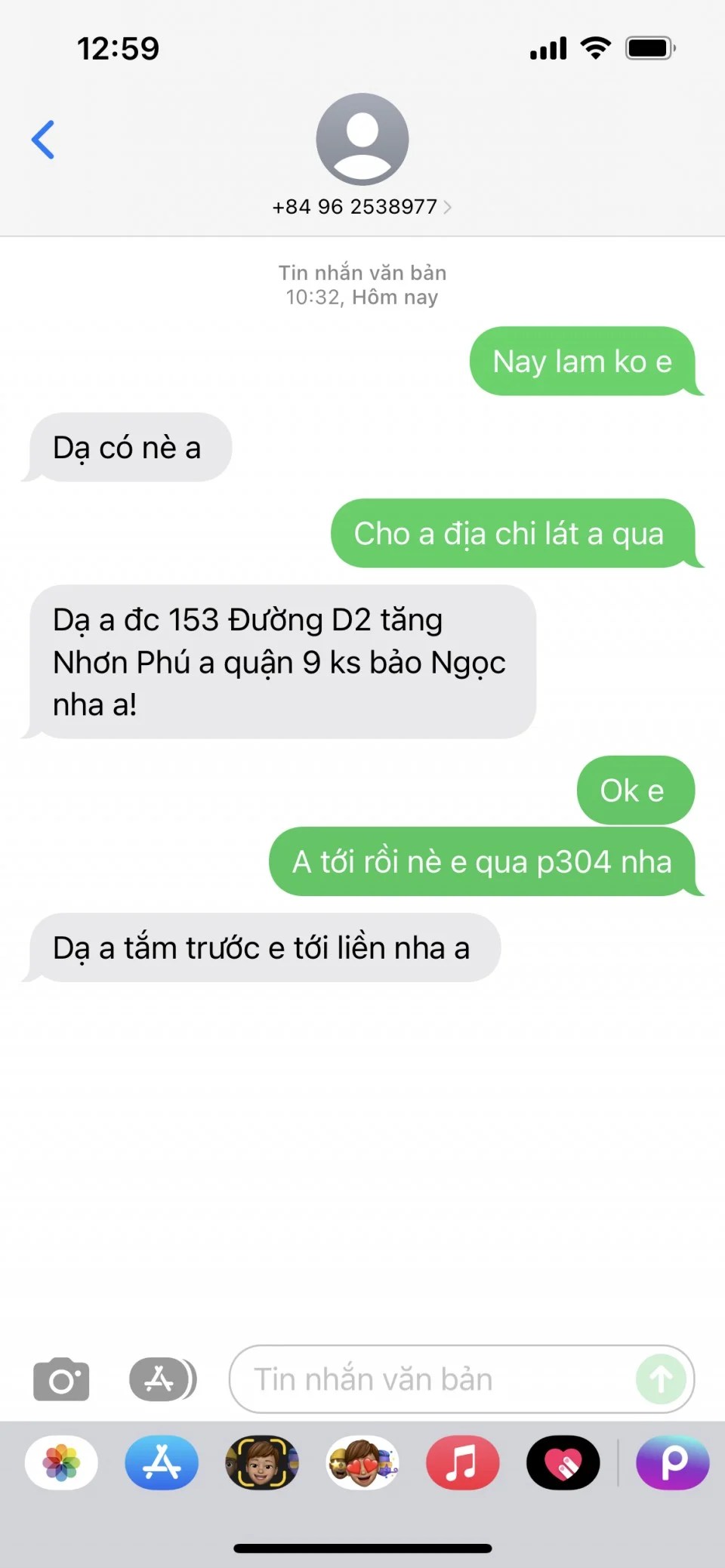This screenshot has width=725, height=1568.
Task: Go back to the messages list
Action: click(x=43, y=140)
